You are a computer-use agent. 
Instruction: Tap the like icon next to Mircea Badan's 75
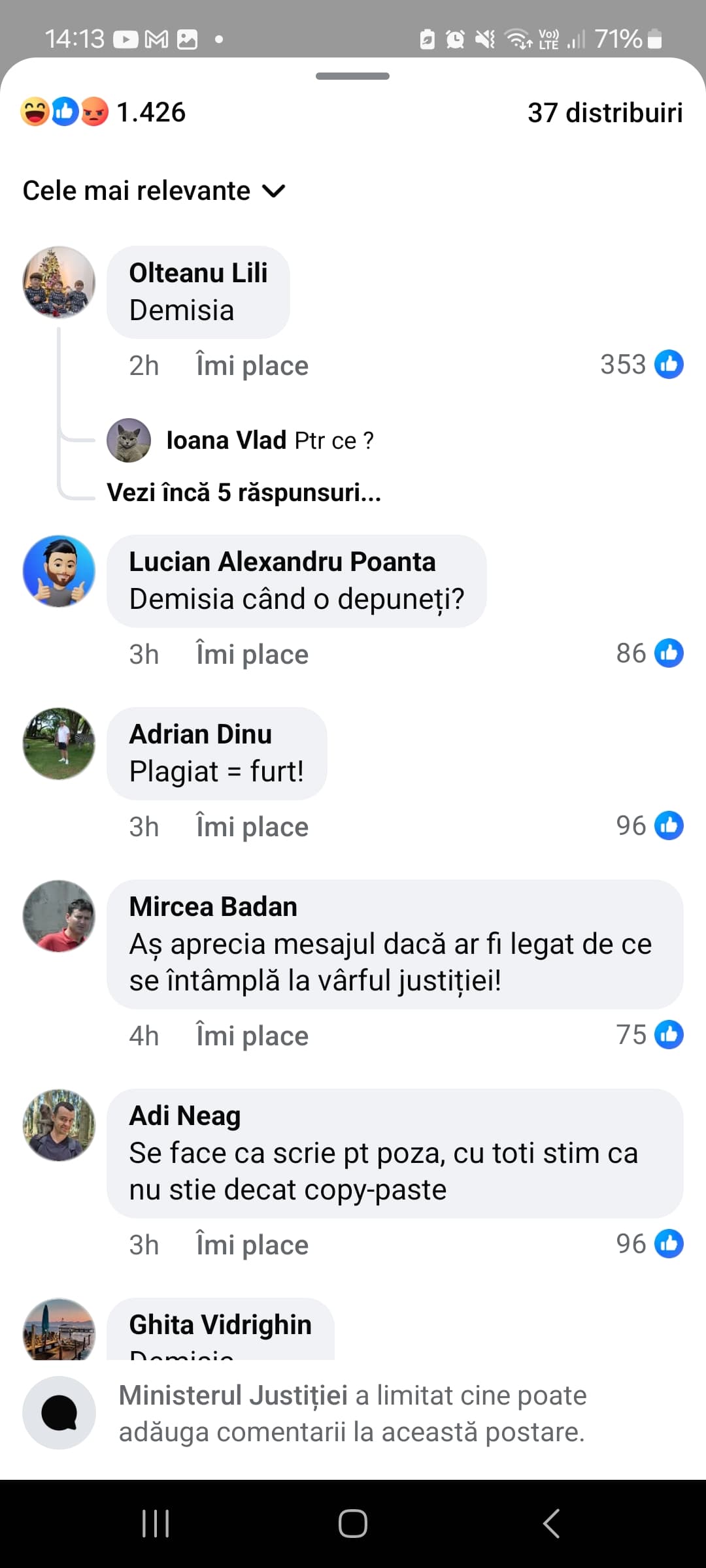tap(668, 1035)
